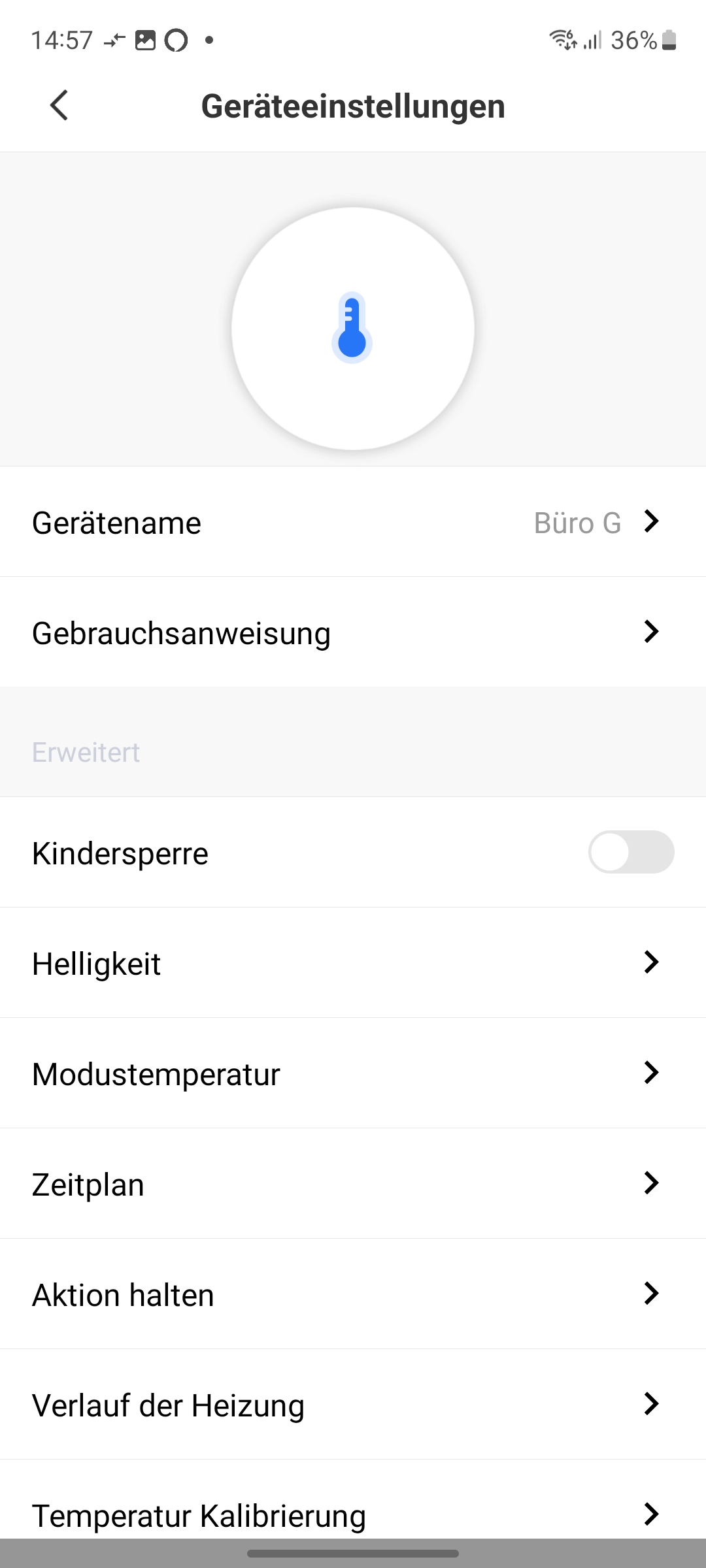Screen dimensions: 706x1568
Task: Open Modustemperatur settings
Action: (353, 1073)
